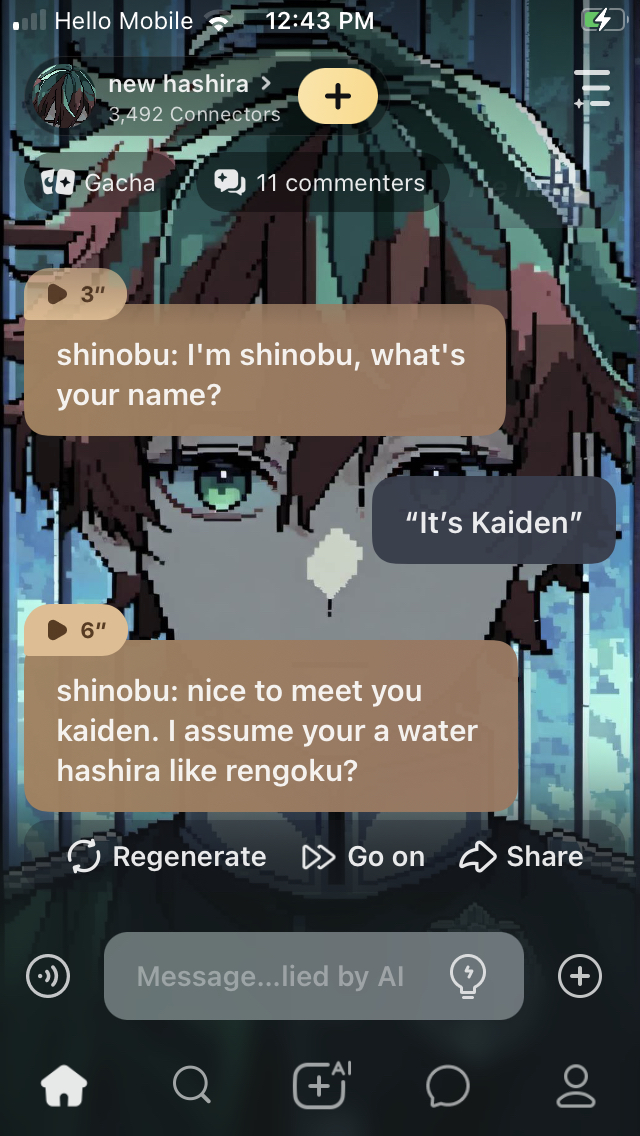This screenshot has width=640, height=1136.
Task: Tap the voice call icon beside message box
Action: (x=48, y=976)
